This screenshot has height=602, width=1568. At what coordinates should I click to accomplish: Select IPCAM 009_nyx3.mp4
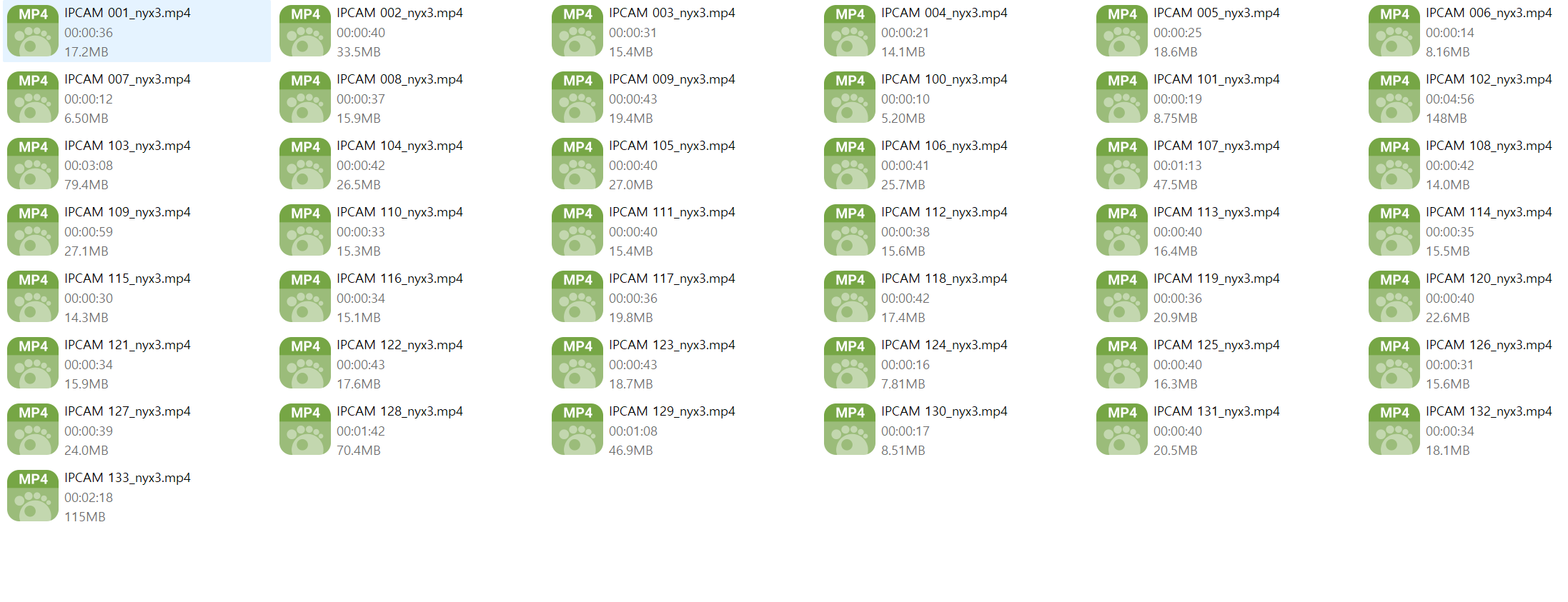(672, 80)
